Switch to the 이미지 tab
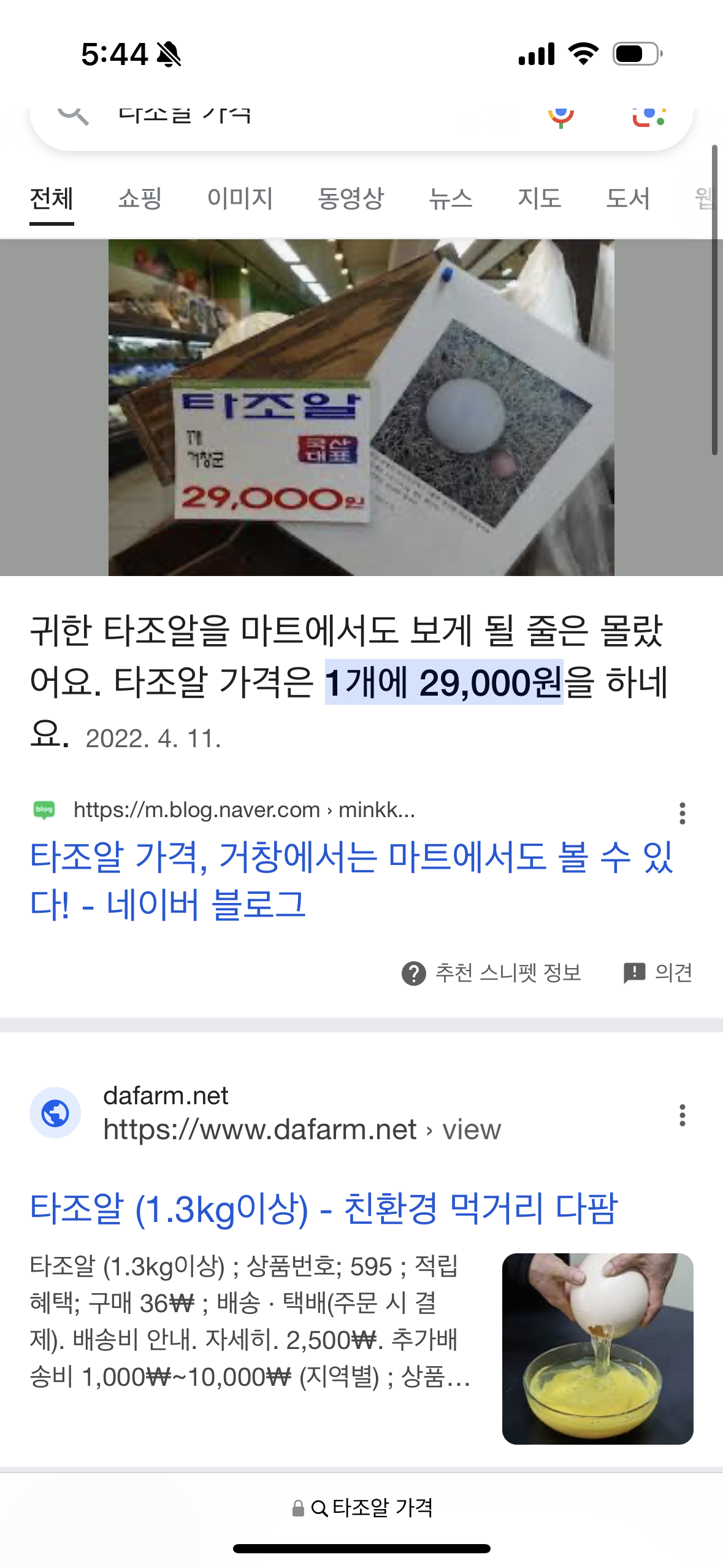Image resolution: width=723 pixels, height=1568 pixels. (240, 199)
